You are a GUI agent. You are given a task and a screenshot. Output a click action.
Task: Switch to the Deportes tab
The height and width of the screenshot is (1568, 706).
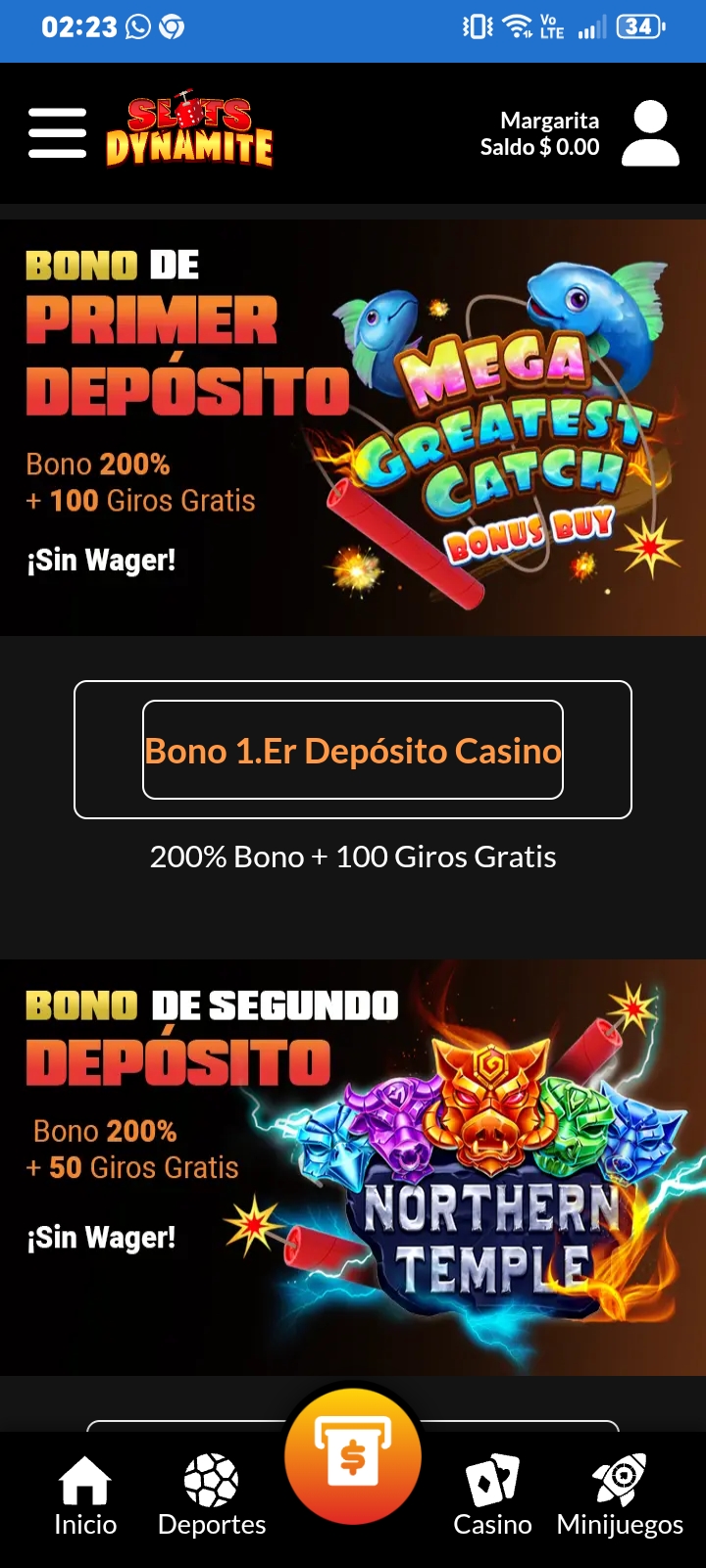point(212,1496)
